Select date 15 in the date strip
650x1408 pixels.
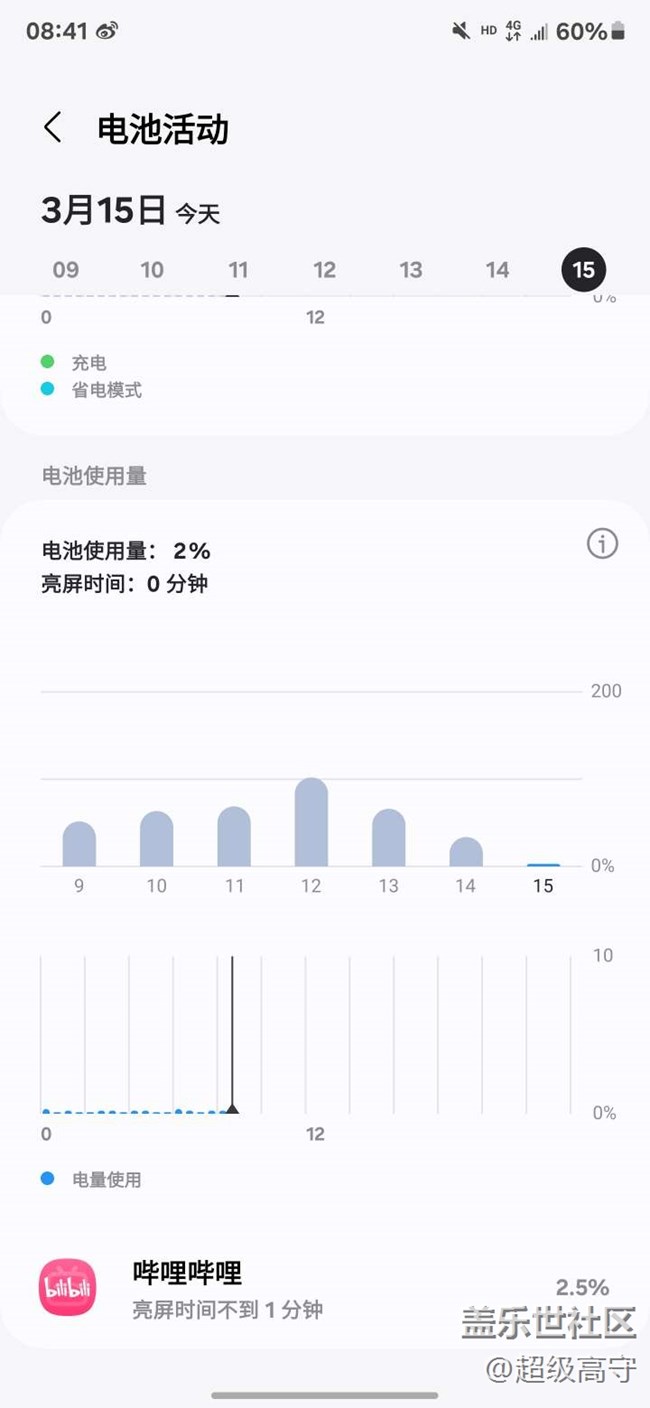[x=583, y=270]
